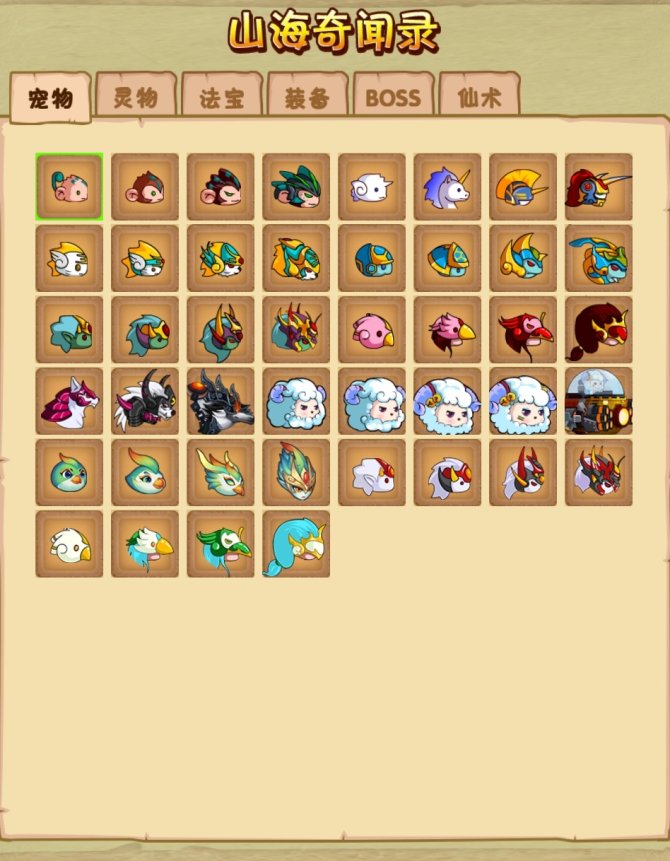This screenshot has height=861, width=670.
Task: Select the train cannon pet tile
Action: pyautogui.click(x=598, y=402)
